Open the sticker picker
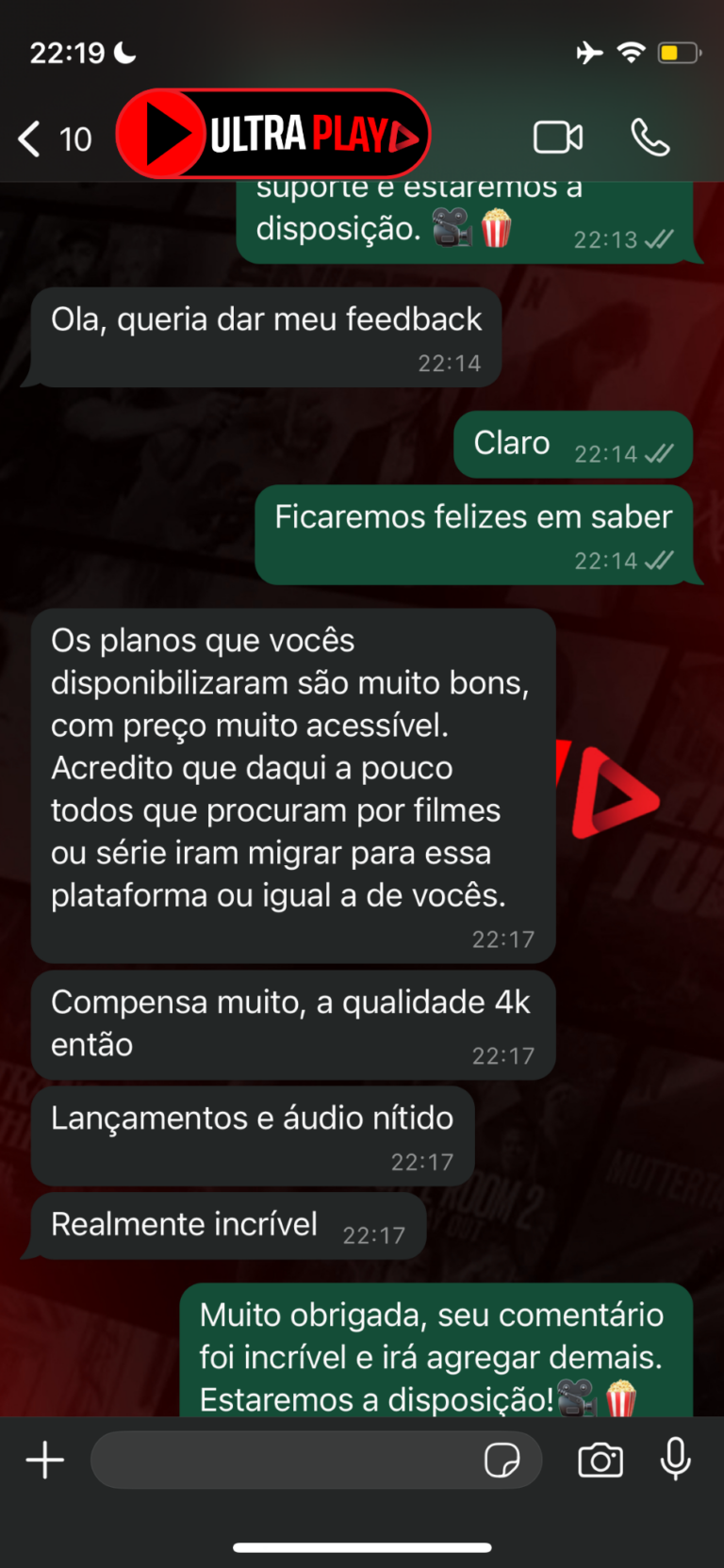724x1568 pixels. pyautogui.click(x=502, y=1461)
